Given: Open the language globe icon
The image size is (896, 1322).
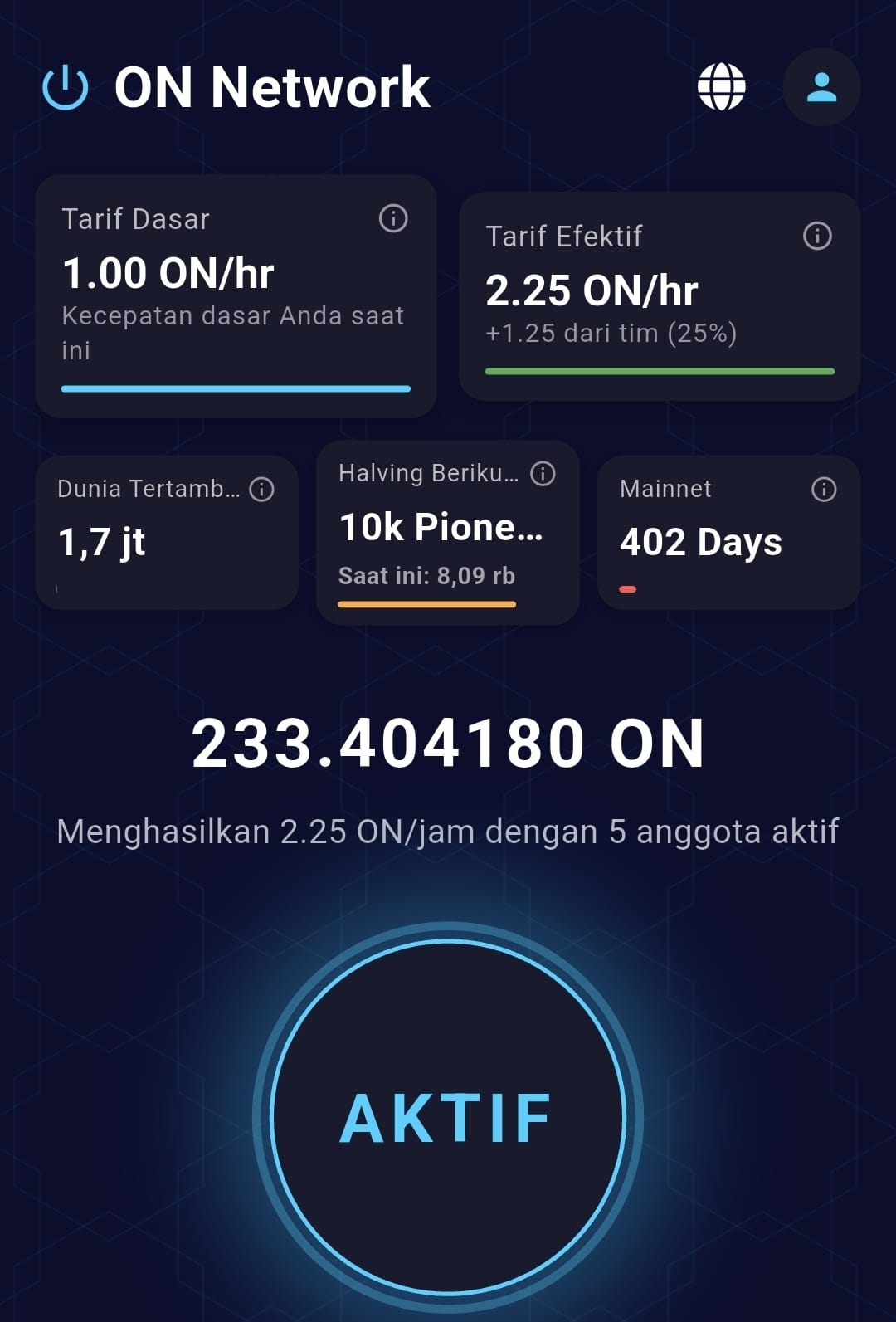Looking at the screenshot, I should [721, 86].
